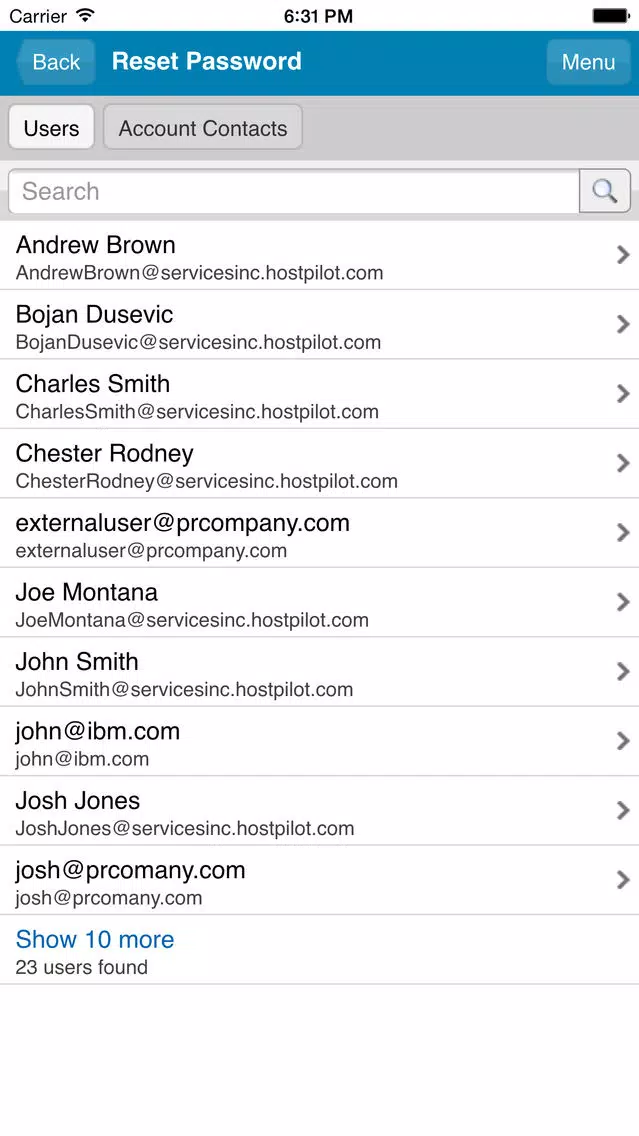Select the john@ibm.com user
This screenshot has height=1136, width=639.
click(x=319, y=742)
